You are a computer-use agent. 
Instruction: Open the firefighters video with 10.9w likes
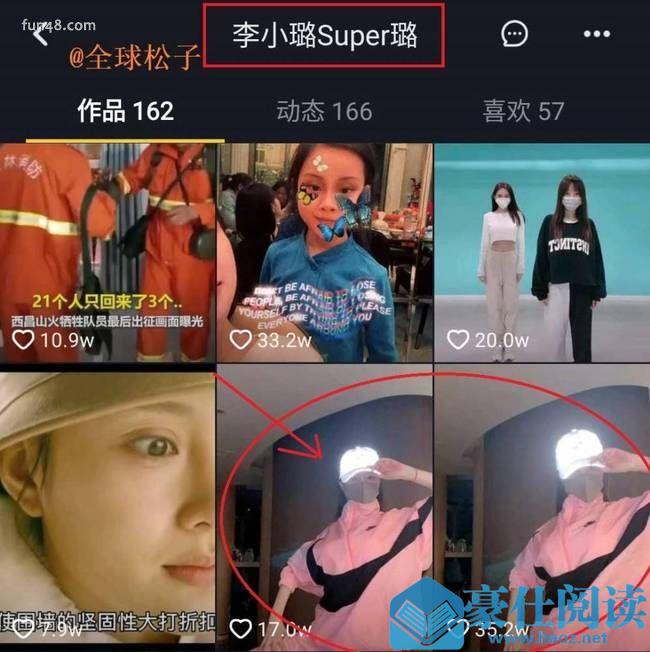107,250
